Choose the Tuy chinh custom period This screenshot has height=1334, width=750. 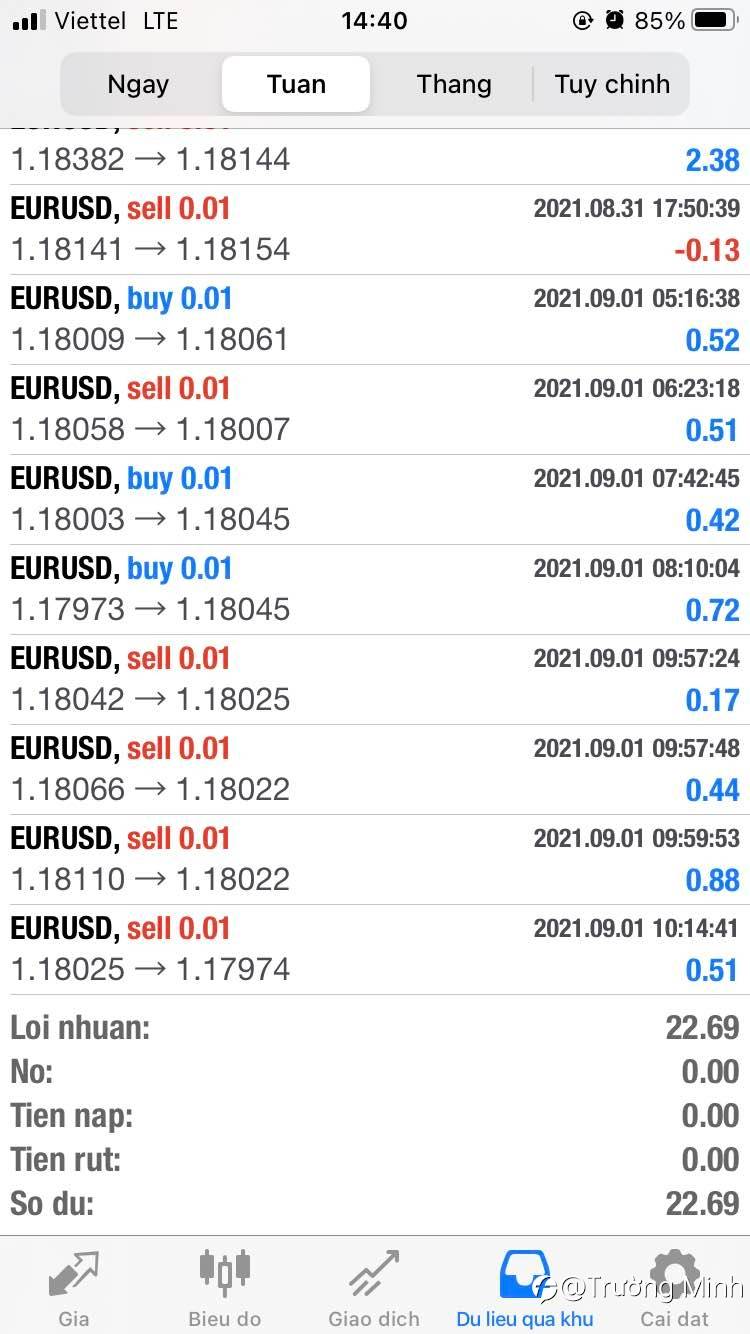[612, 84]
